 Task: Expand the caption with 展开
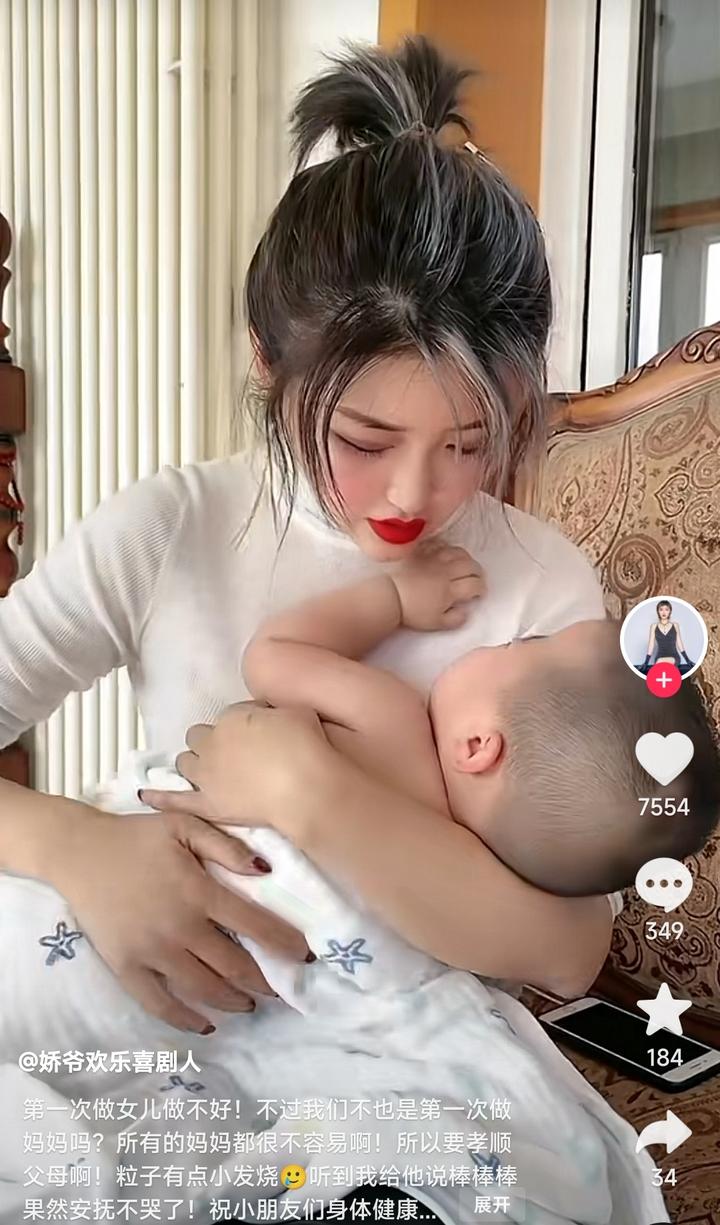click(492, 1204)
